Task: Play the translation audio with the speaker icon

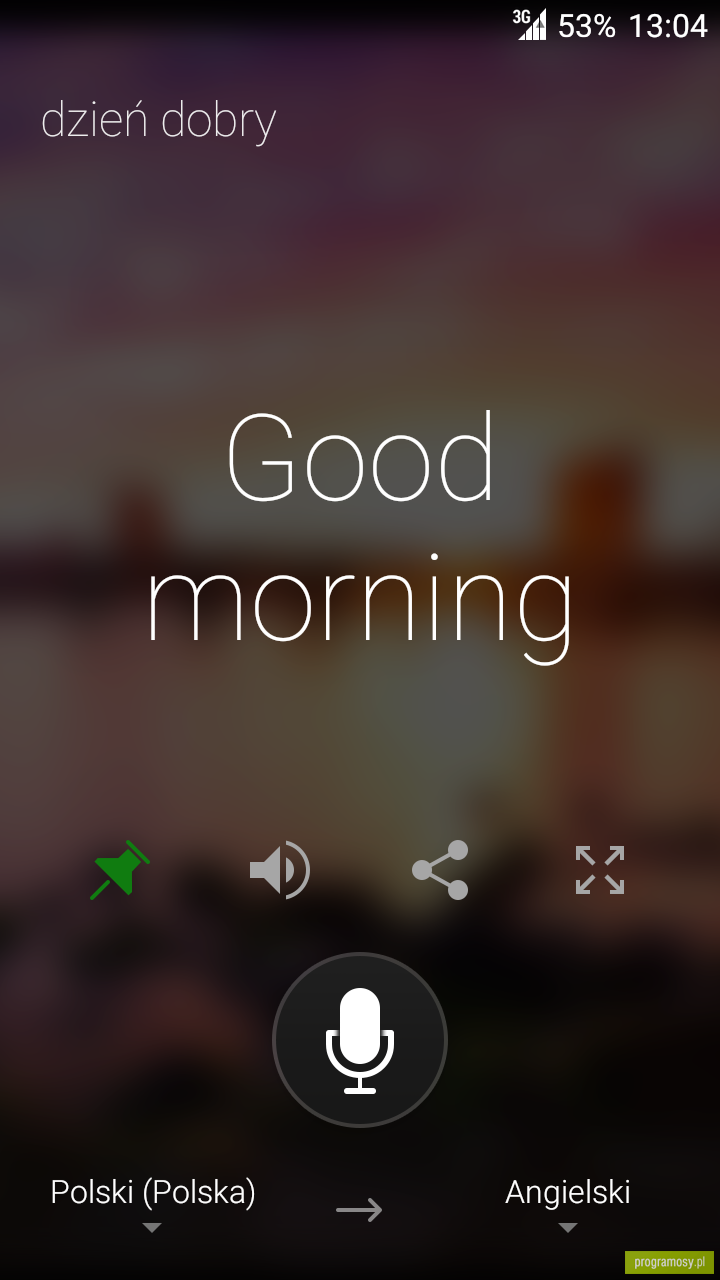Action: click(x=280, y=870)
